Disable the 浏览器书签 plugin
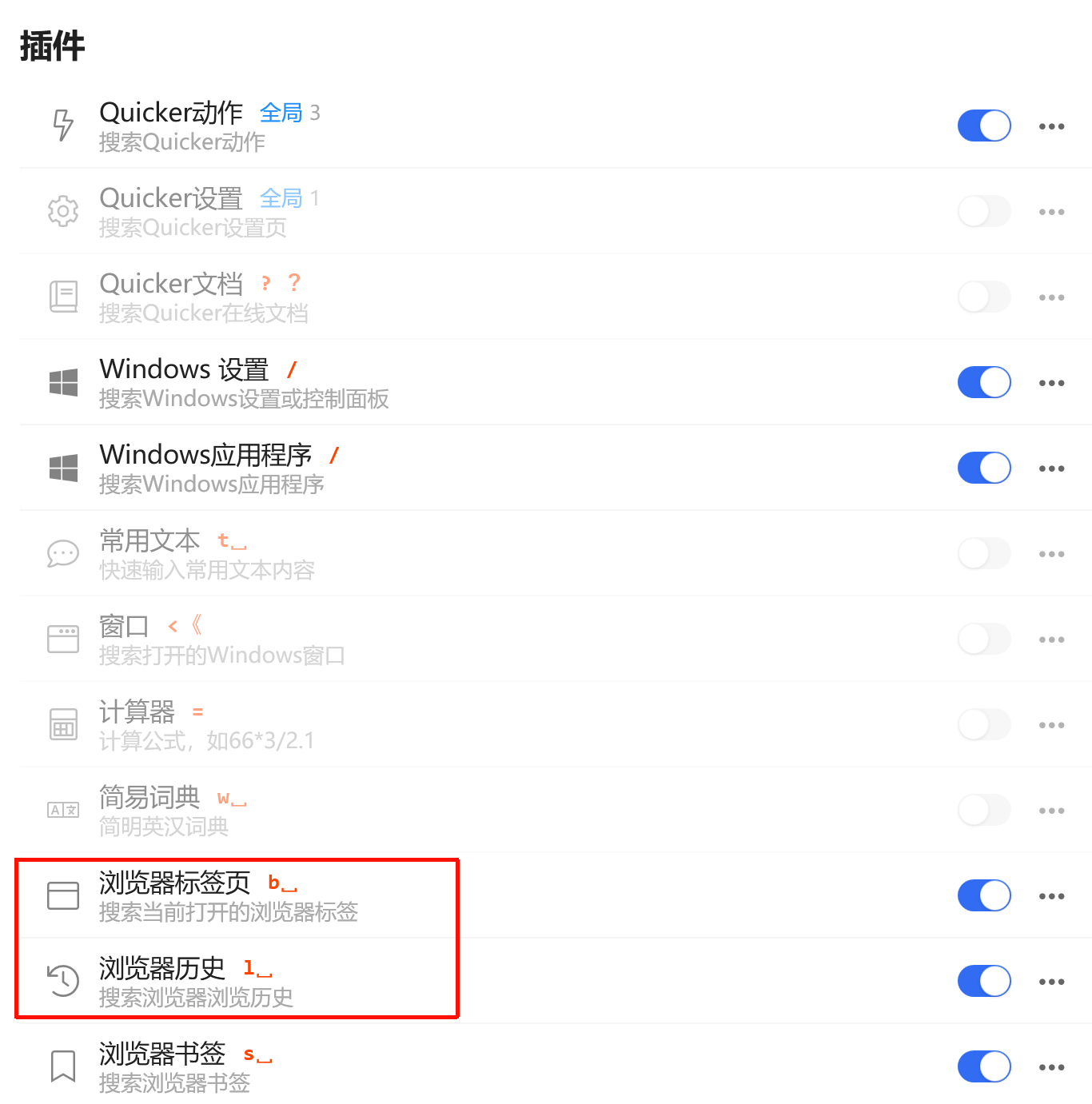Viewport: 1092px width, 1104px height. (x=984, y=1067)
